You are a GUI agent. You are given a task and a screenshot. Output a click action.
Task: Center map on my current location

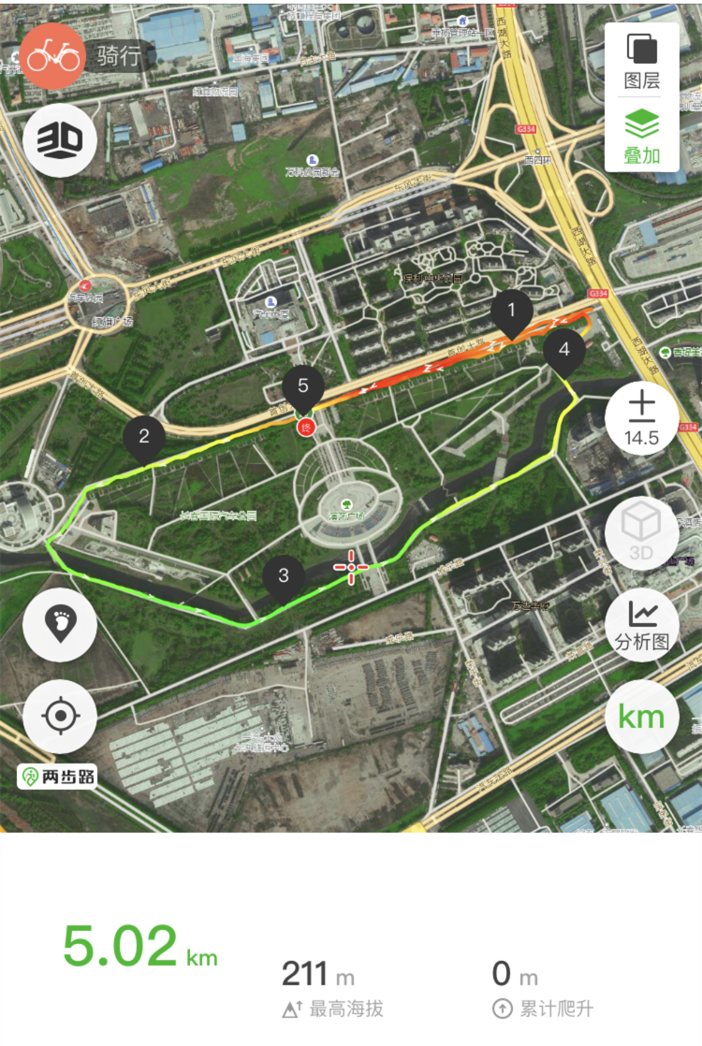60,716
